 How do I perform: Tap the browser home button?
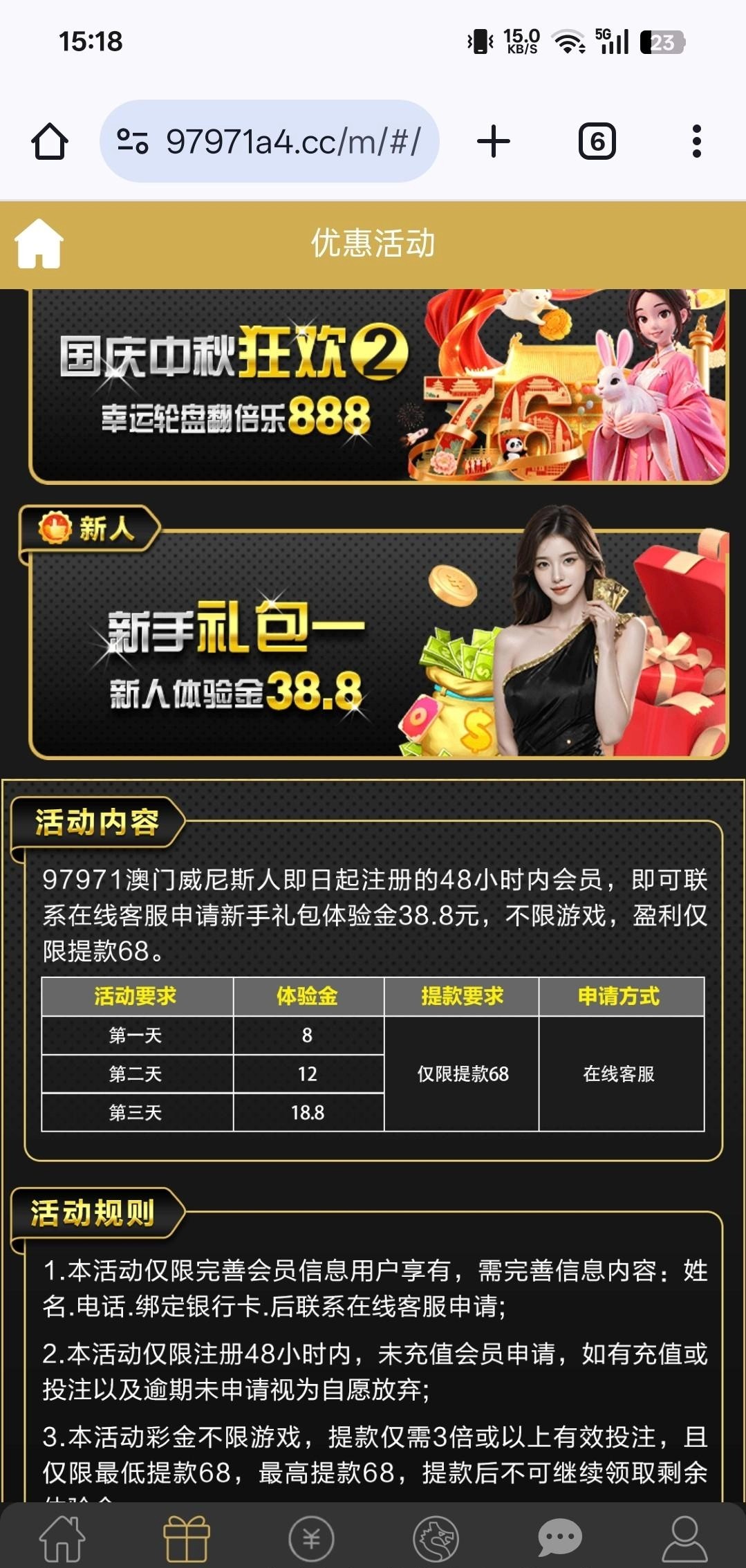[50, 142]
